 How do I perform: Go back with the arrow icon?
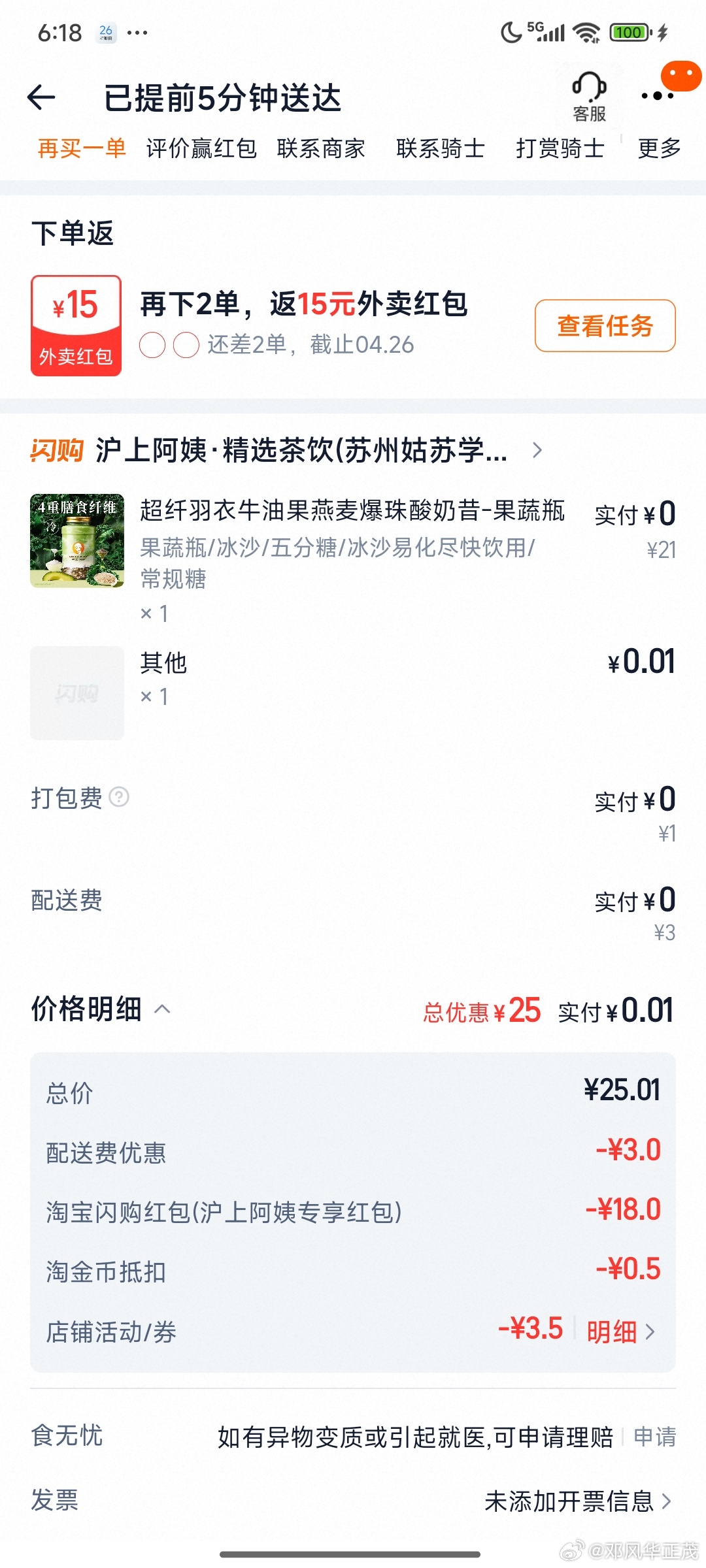click(x=42, y=98)
